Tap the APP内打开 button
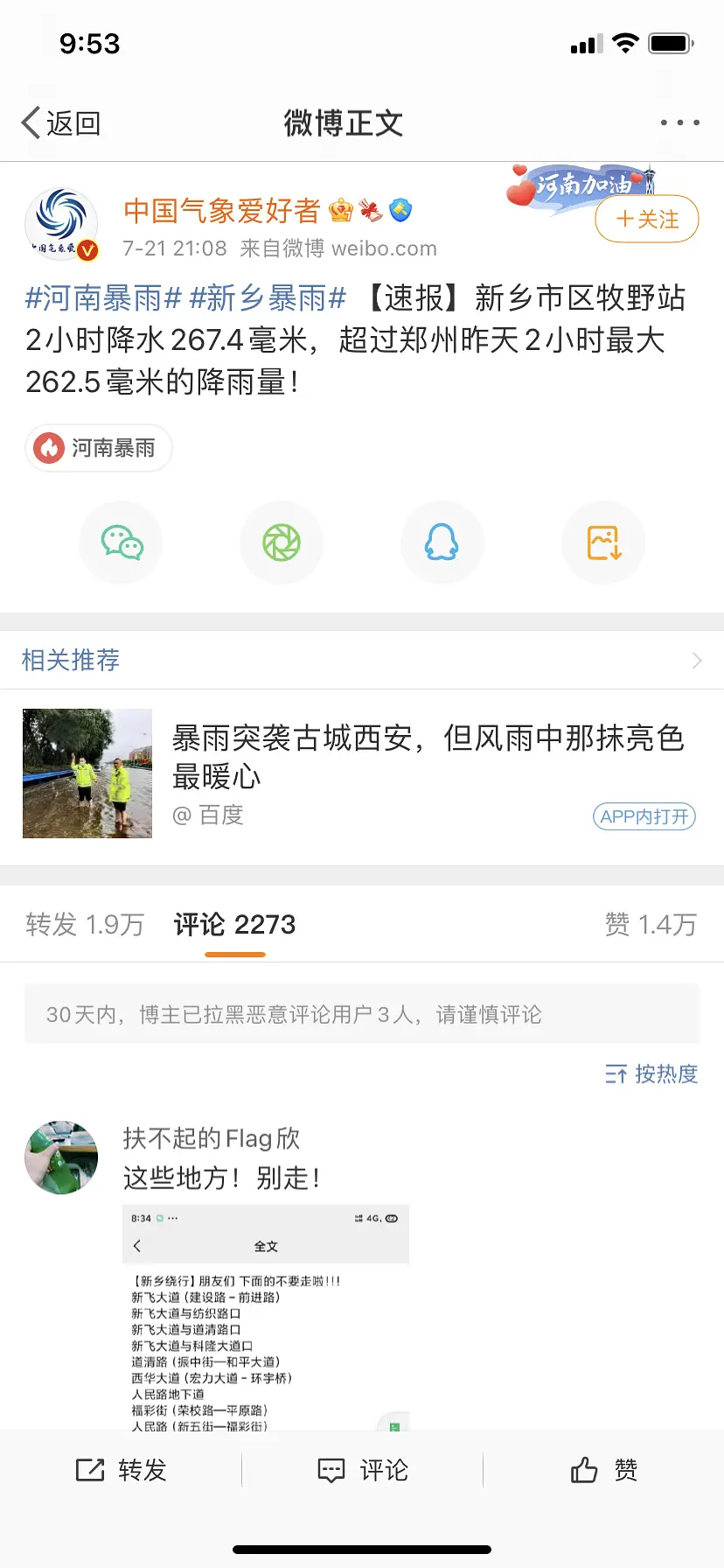This screenshot has height=1568, width=724. 644,816
